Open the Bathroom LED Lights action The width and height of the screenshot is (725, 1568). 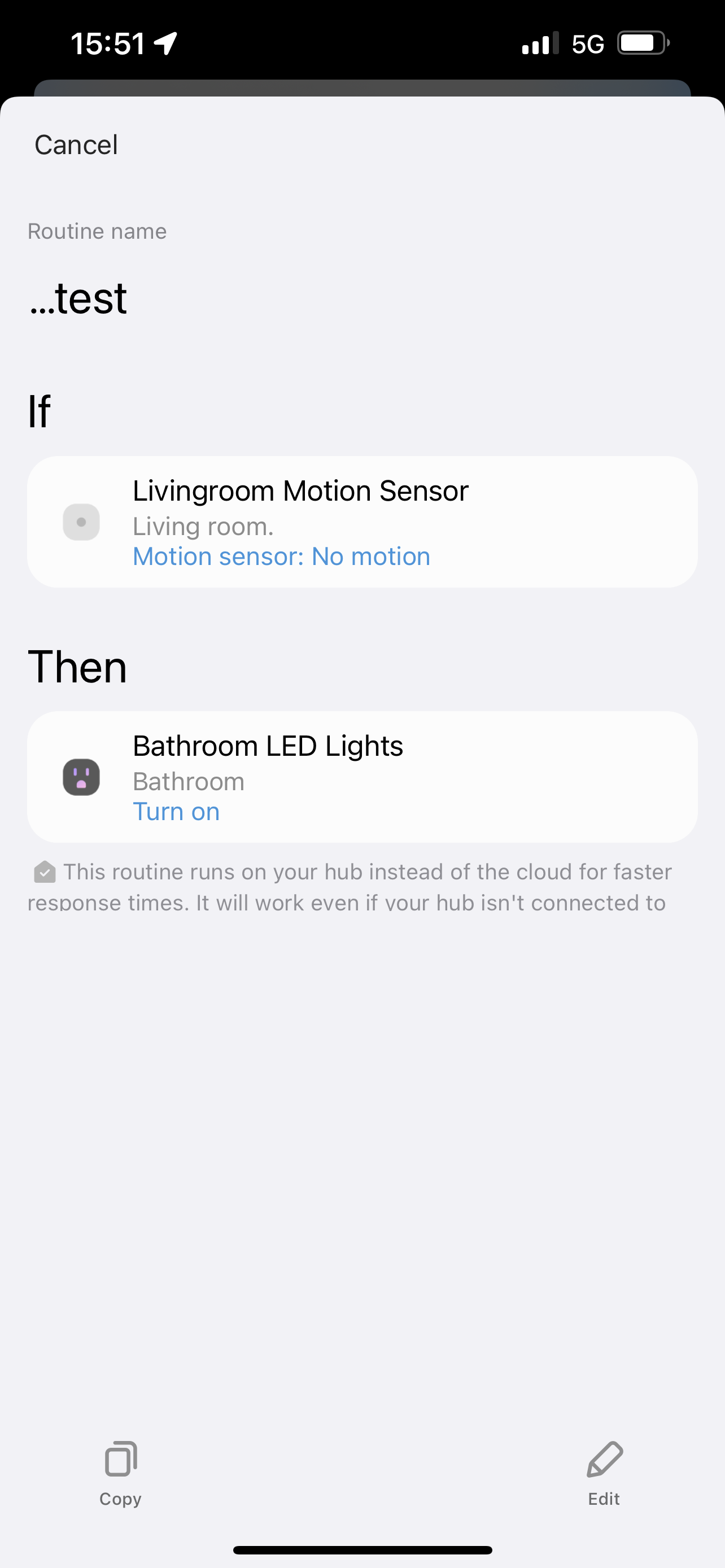(362, 777)
